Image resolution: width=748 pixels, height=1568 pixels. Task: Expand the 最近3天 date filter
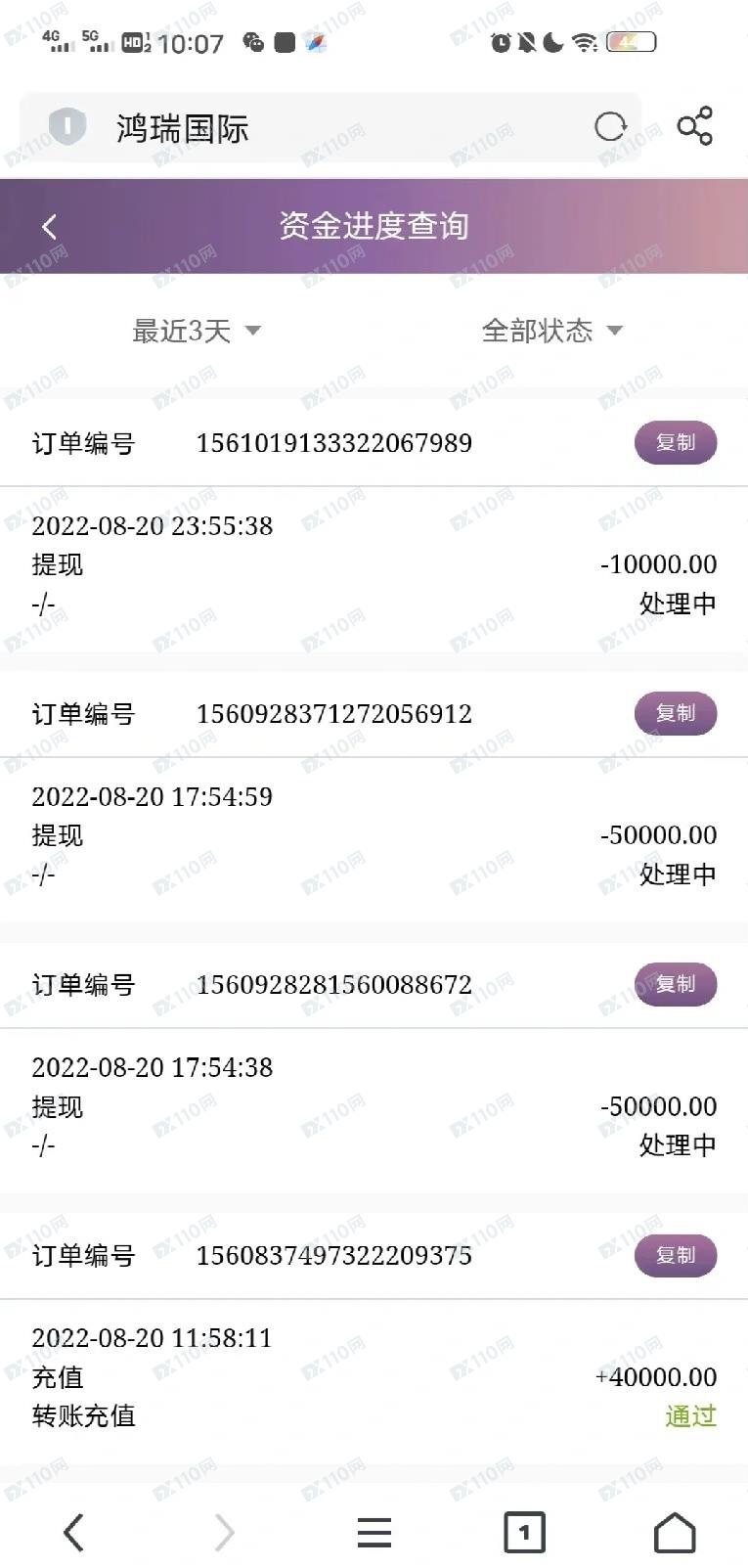pyautogui.click(x=197, y=331)
